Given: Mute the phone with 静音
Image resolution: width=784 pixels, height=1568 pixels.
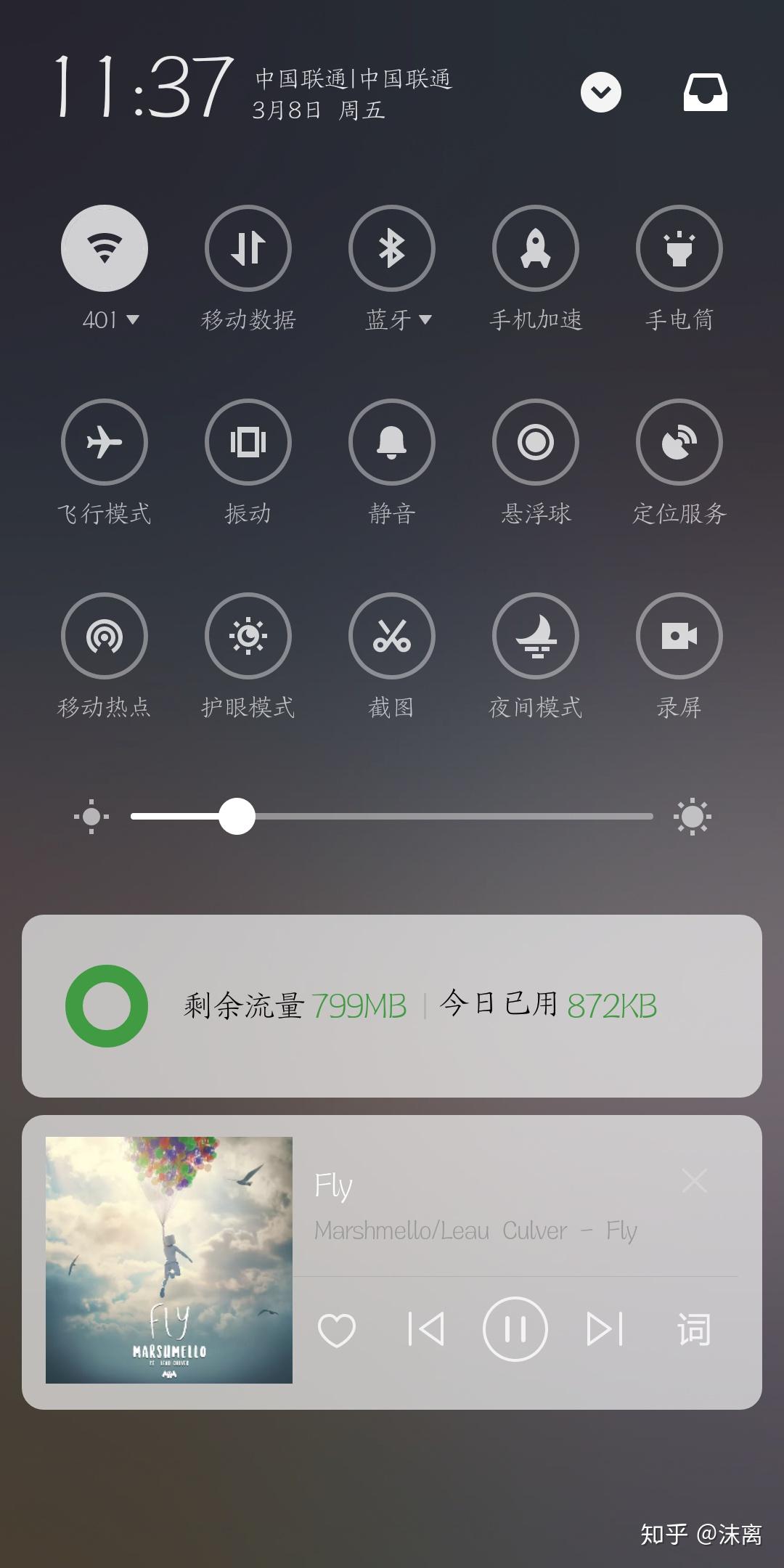Looking at the screenshot, I should (392, 442).
